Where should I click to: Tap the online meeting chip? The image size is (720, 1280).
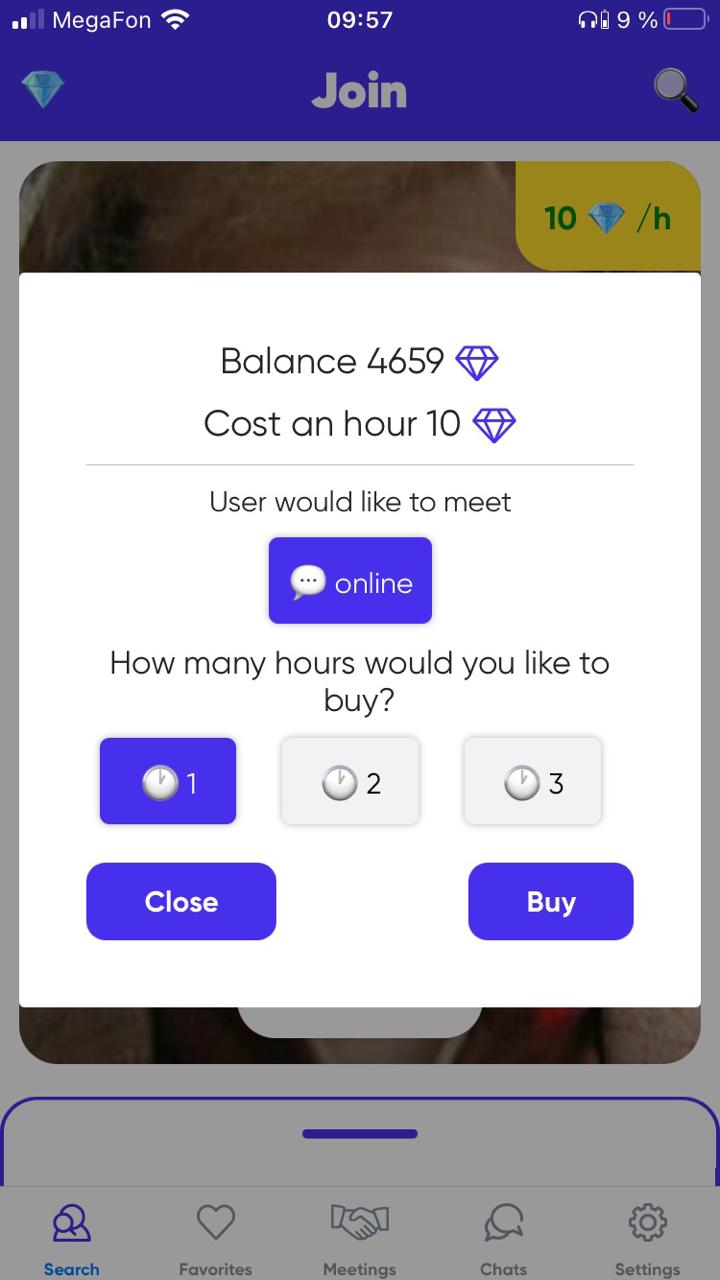(x=350, y=581)
